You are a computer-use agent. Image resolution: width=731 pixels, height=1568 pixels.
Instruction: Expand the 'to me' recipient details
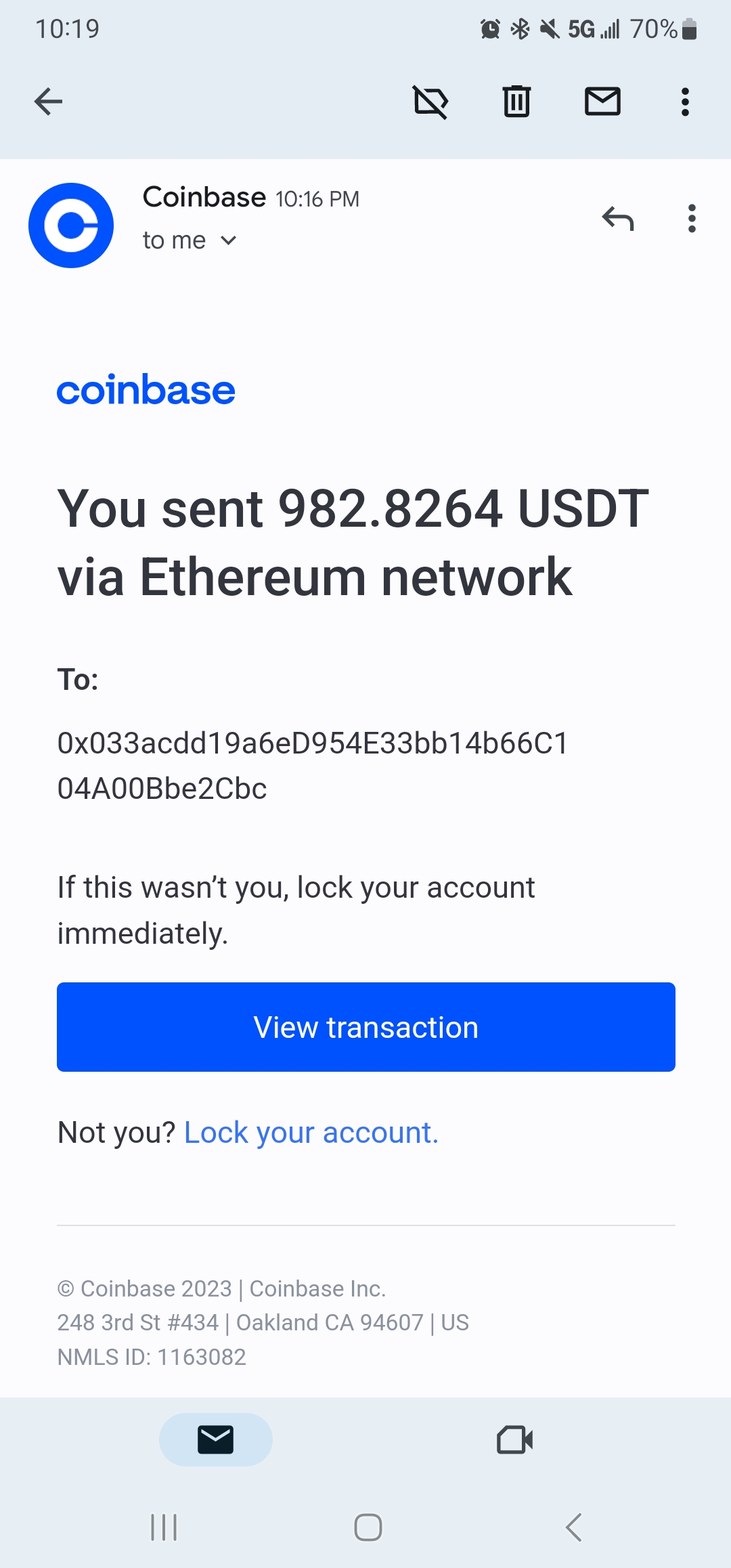[228, 240]
